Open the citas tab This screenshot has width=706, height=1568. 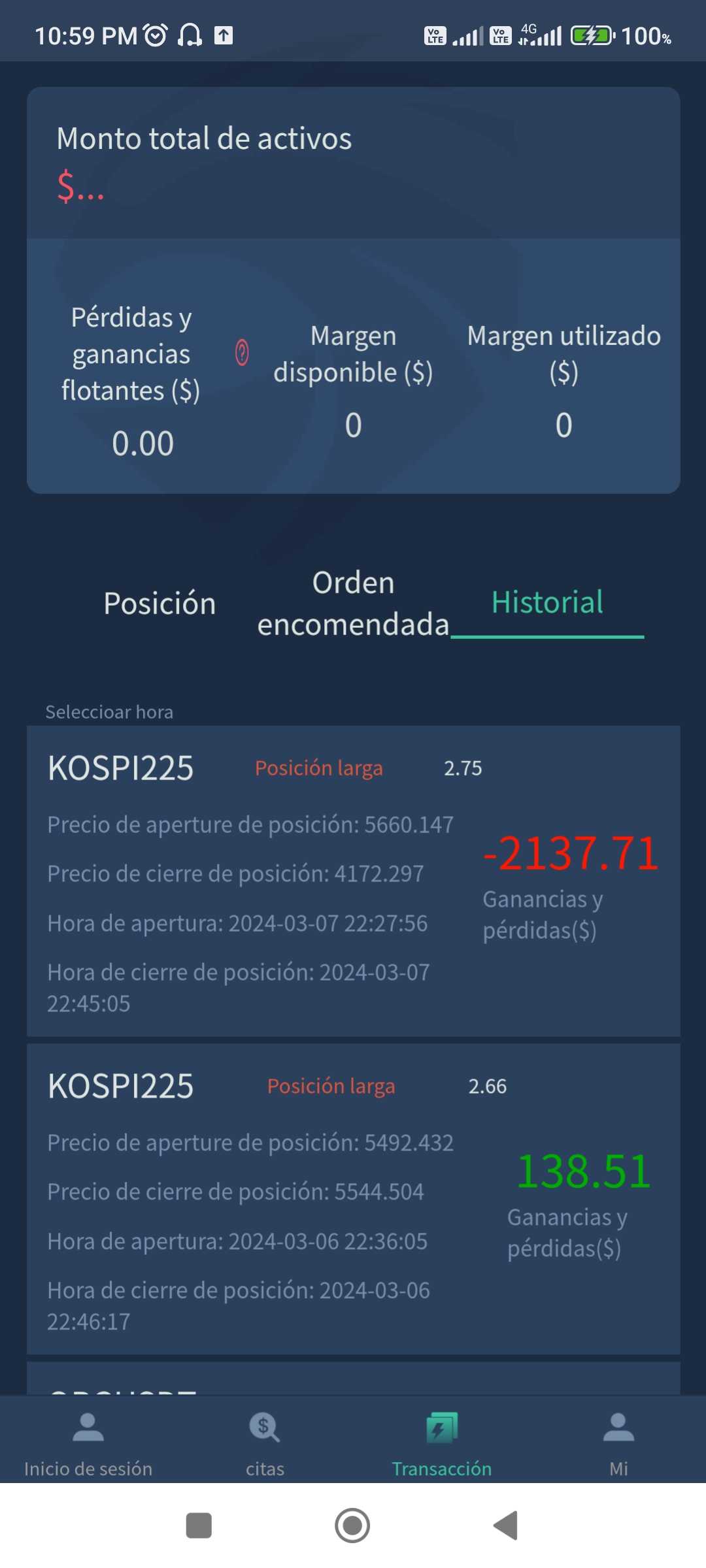[x=265, y=1441]
